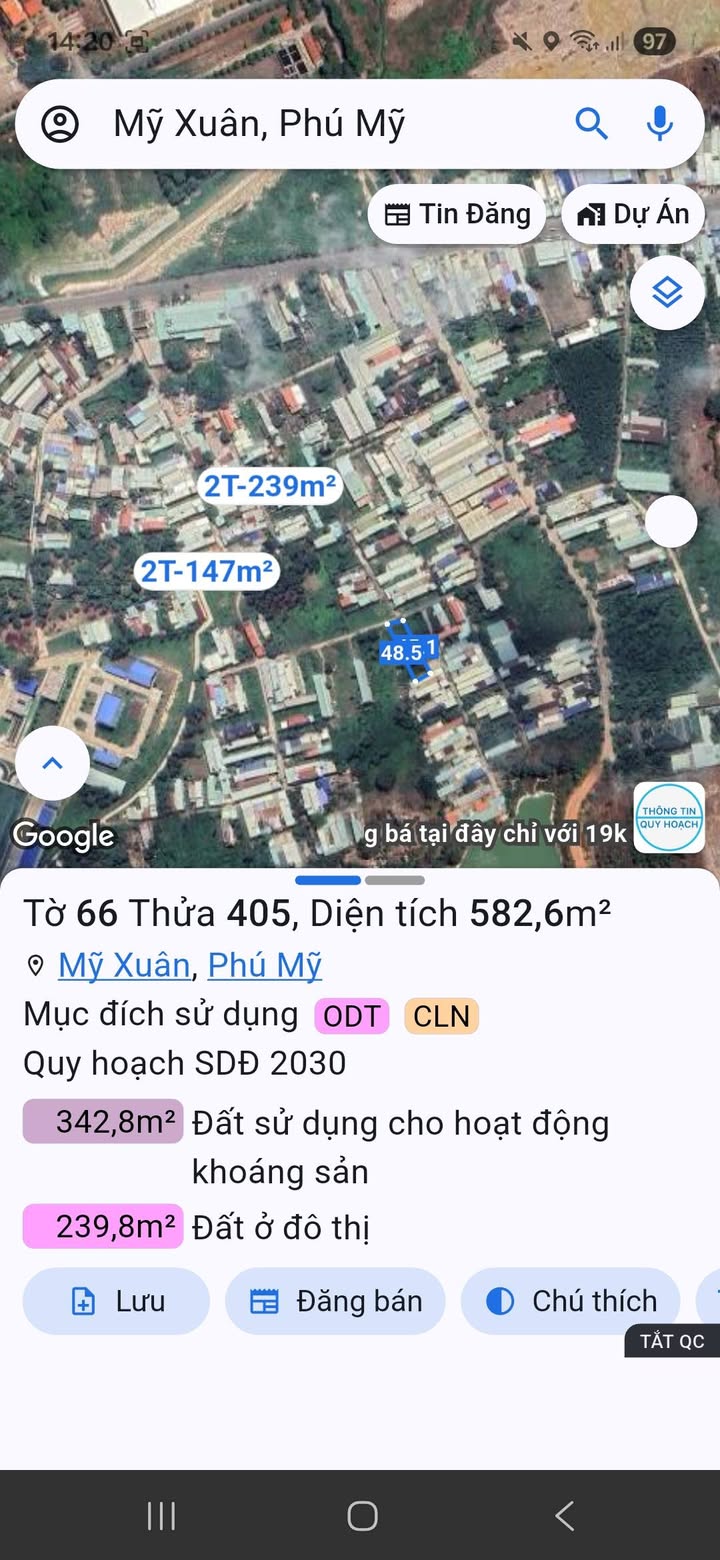Open the Mỹ Xuân location link
This screenshot has width=720, height=1560.
[x=124, y=965]
